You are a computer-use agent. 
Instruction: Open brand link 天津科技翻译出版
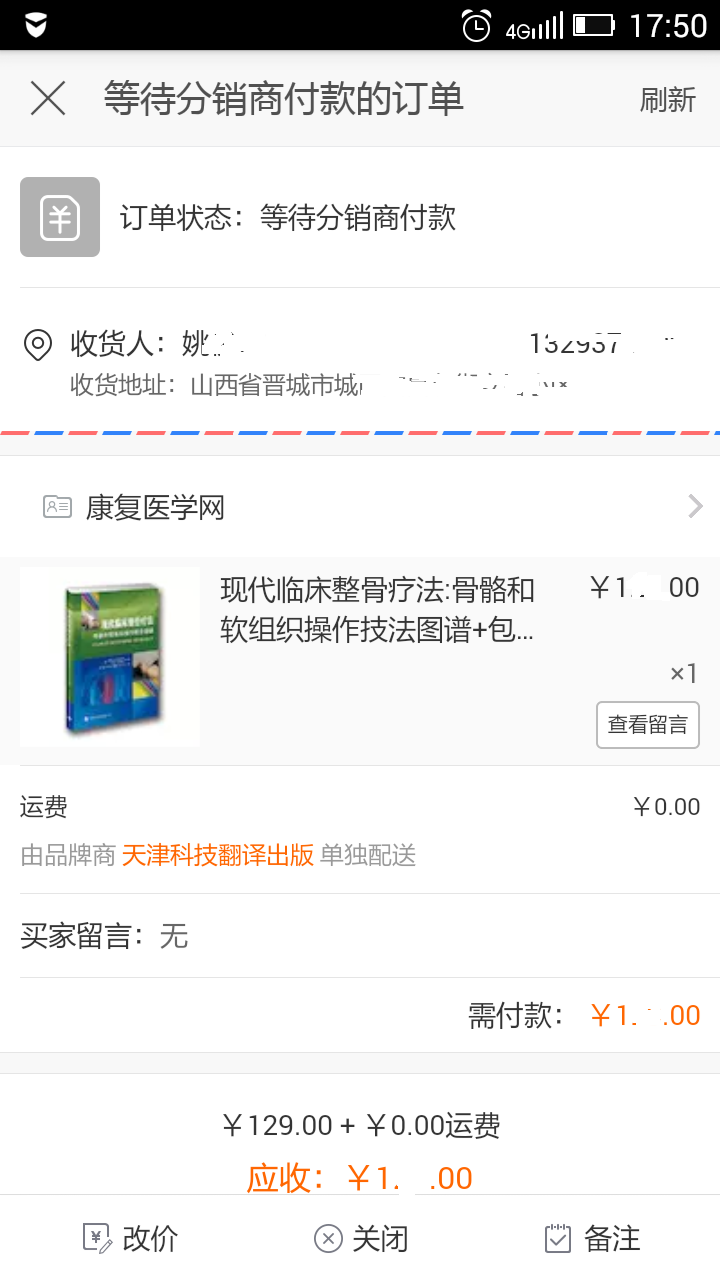218,856
